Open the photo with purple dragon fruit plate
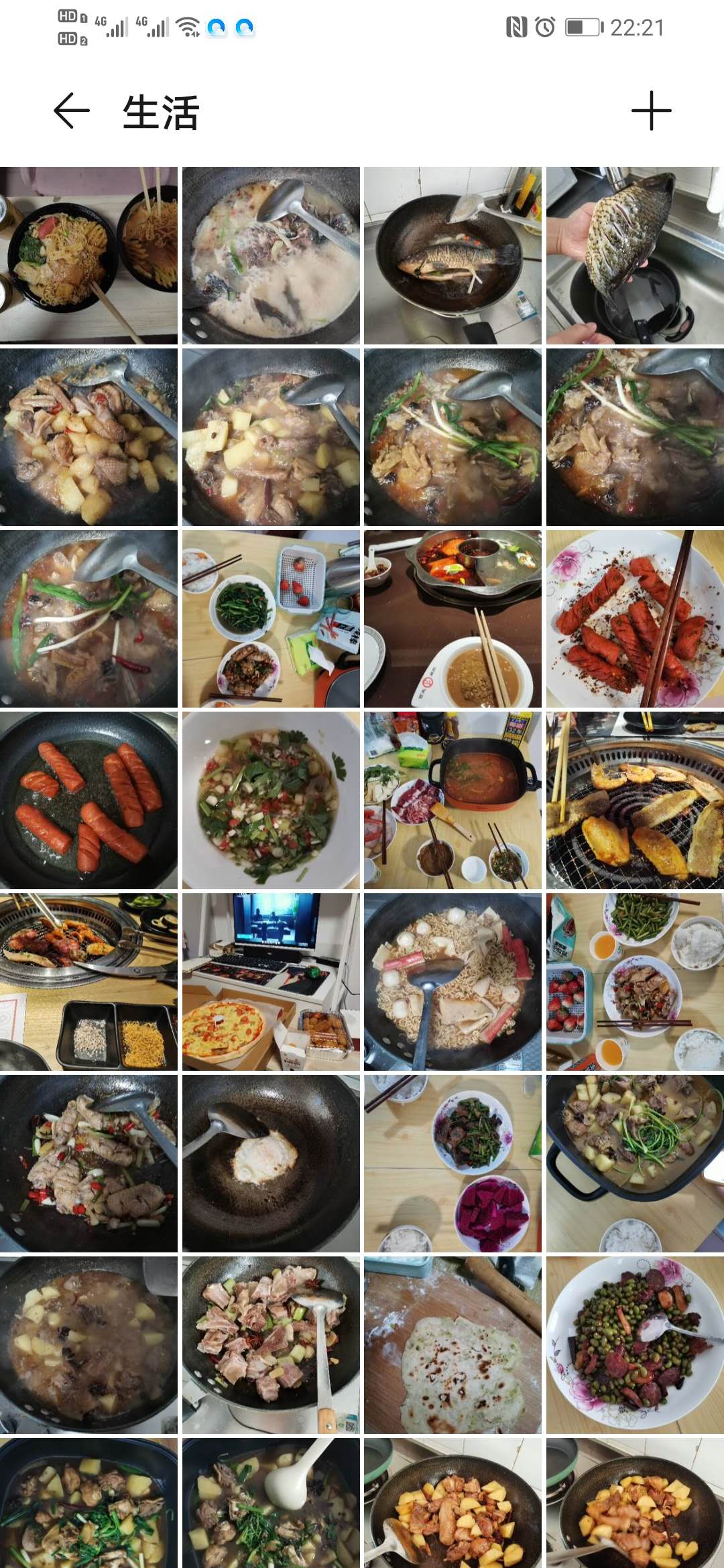 (x=452, y=1163)
